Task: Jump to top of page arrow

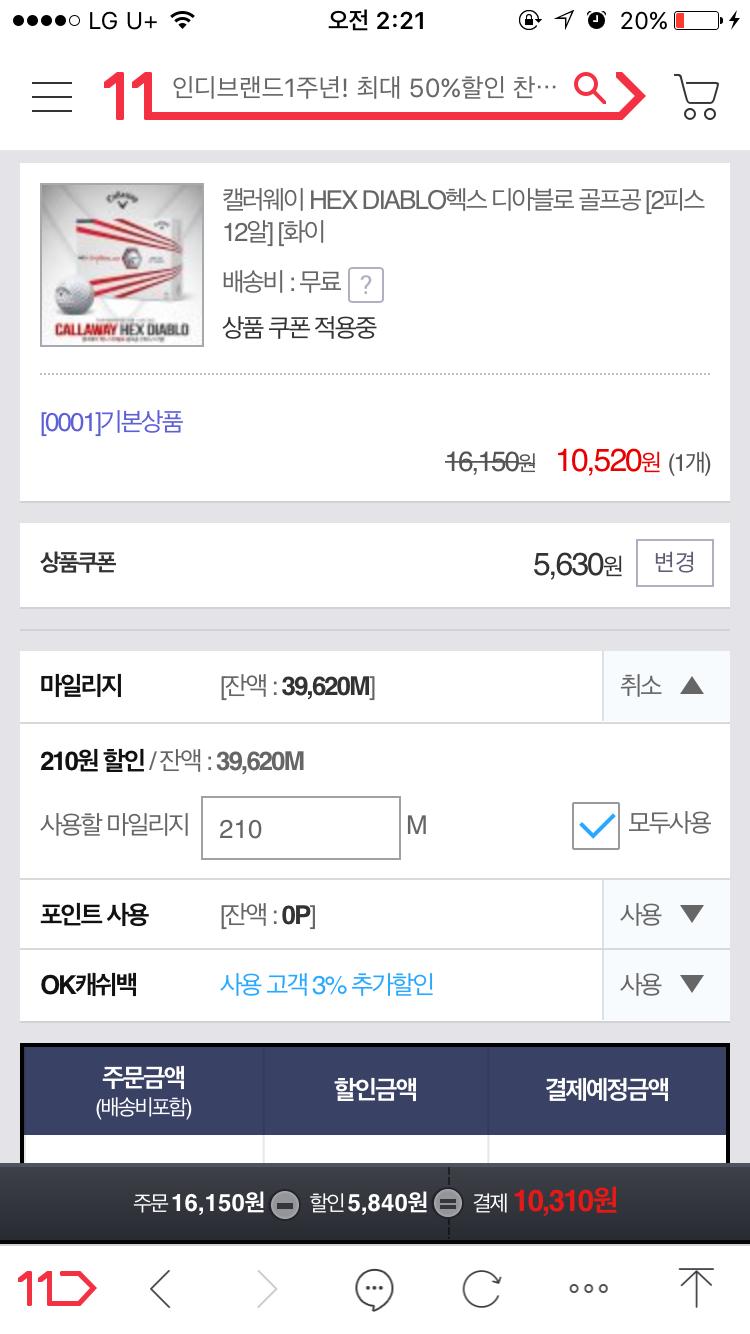Action: coord(695,1288)
